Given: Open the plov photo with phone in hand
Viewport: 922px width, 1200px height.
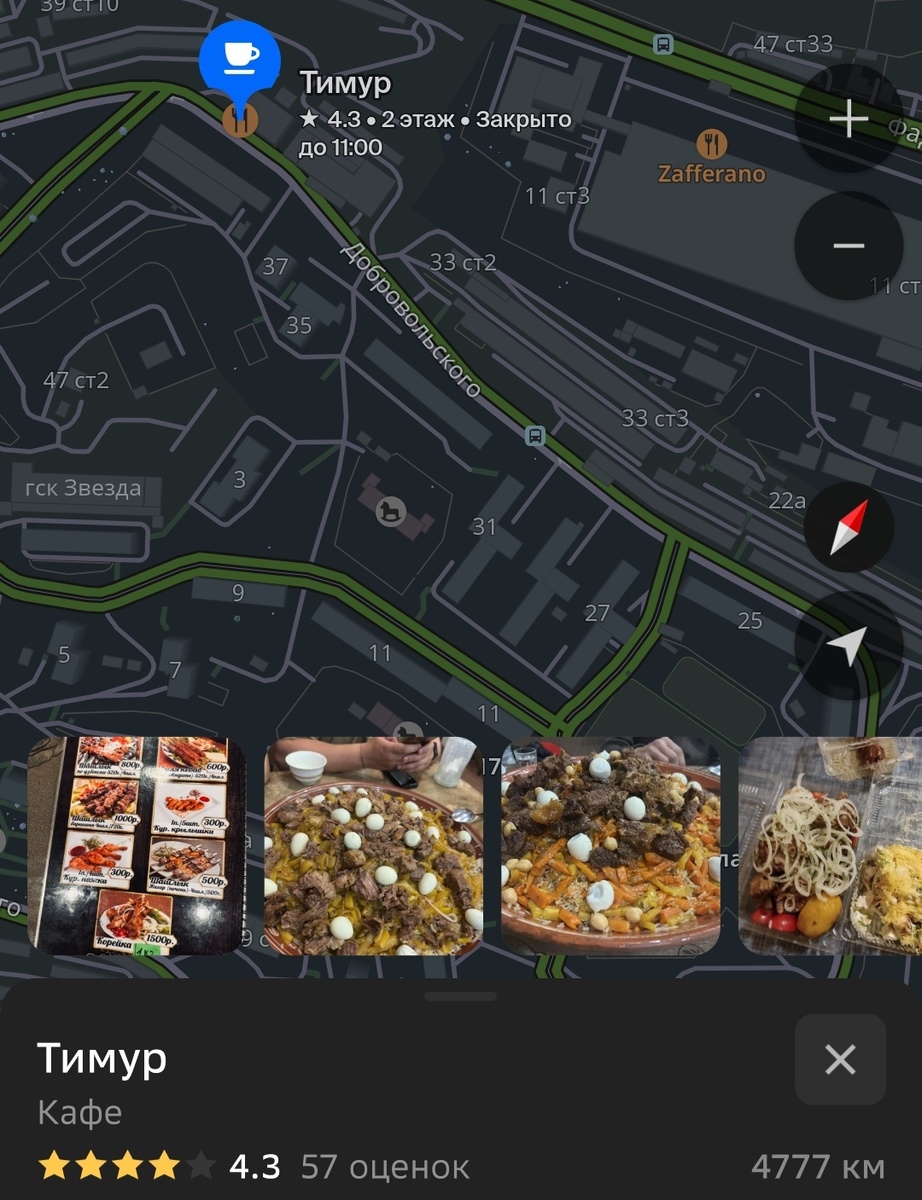Looking at the screenshot, I should click(373, 845).
